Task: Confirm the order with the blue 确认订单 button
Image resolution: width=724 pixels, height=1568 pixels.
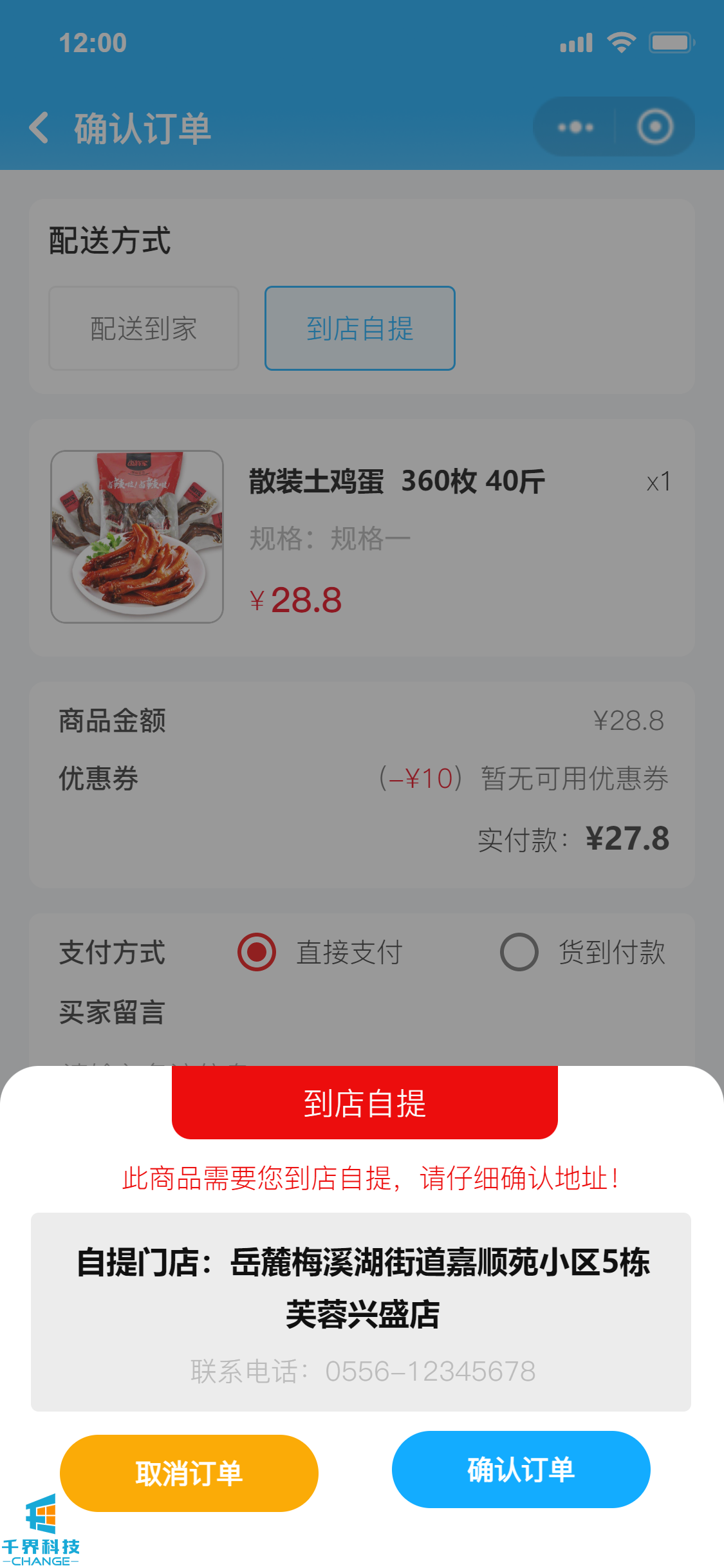Action: (x=521, y=1470)
